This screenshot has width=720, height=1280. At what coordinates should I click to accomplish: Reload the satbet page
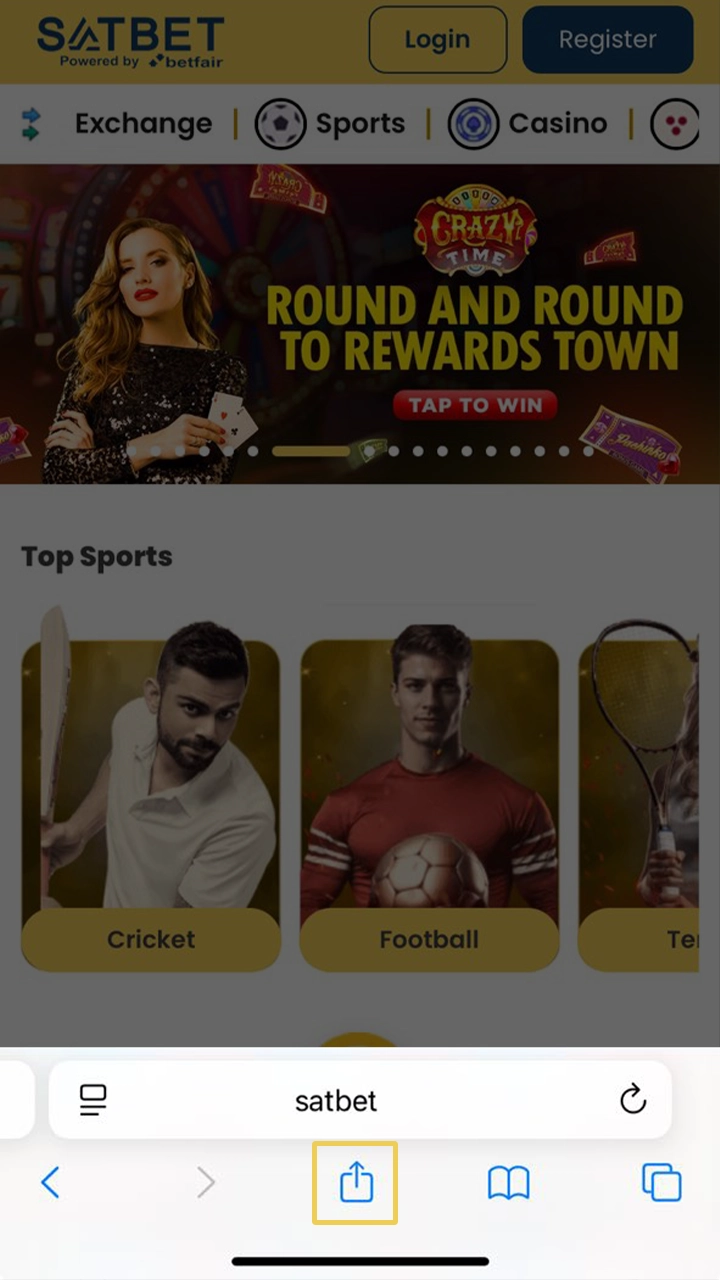click(632, 1100)
